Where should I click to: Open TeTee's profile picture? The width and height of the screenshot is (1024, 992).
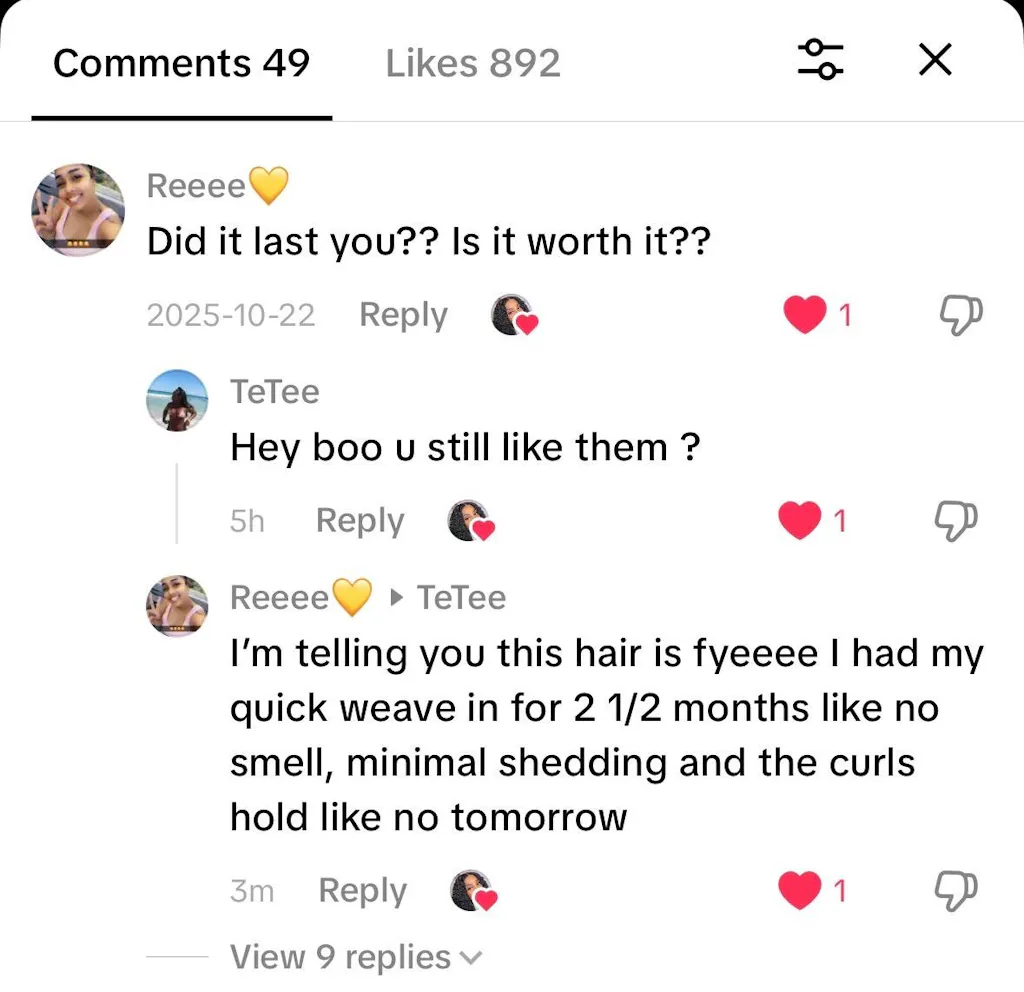178,400
